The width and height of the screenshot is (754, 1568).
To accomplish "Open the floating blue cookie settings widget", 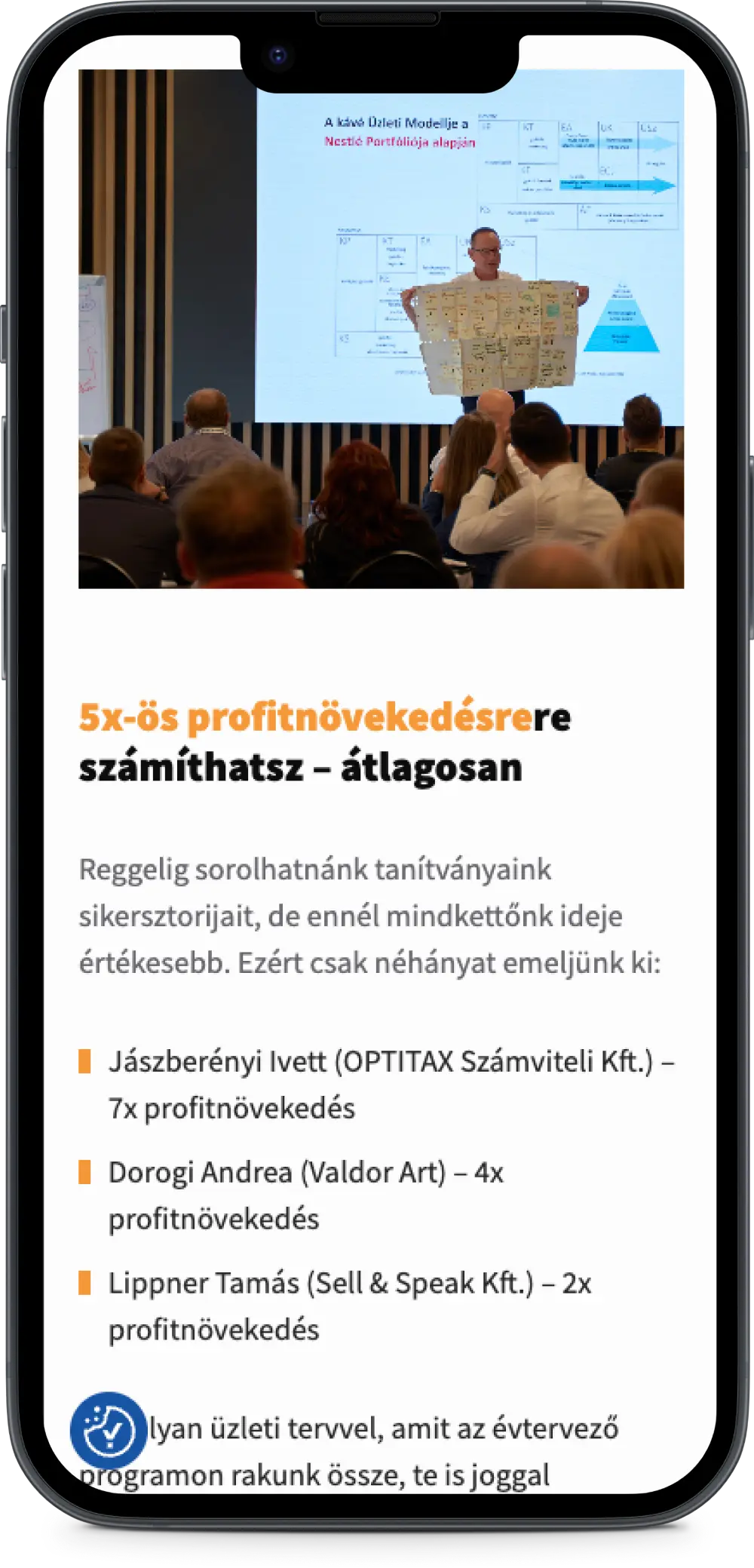I will 109,1430.
